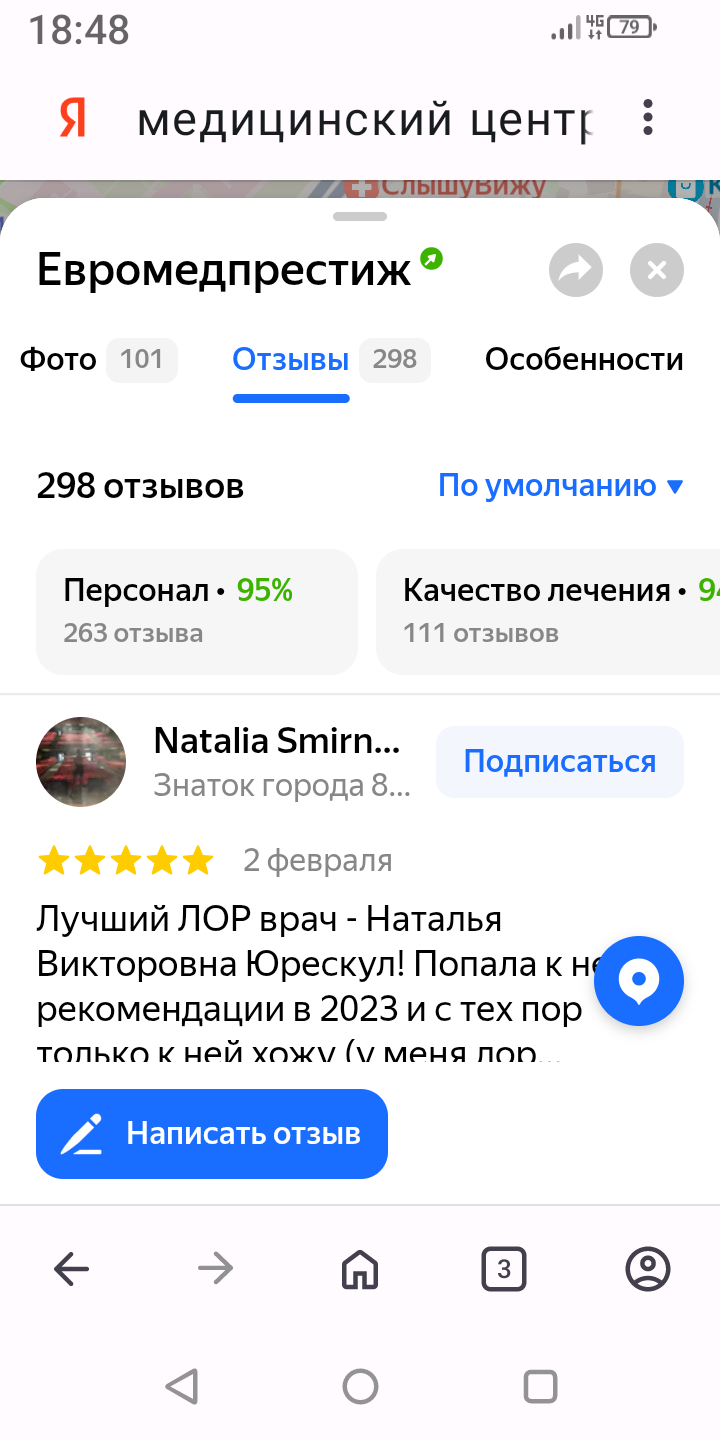This screenshot has width=720, height=1440.
Task: Tap the search field with медицинский центр
Action: click(364, 120)
